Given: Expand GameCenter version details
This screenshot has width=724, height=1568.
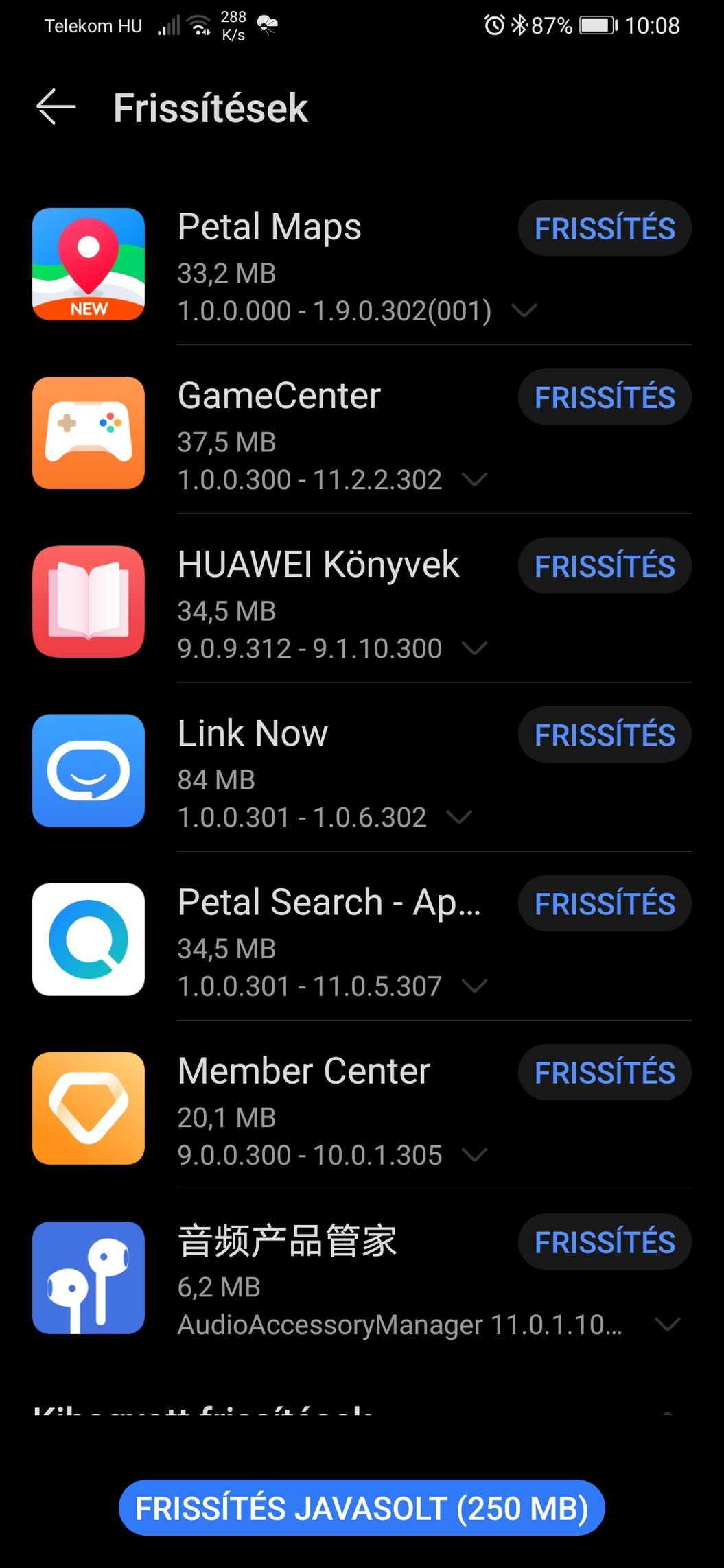Looking at the screenshot, I should click(x=475, y=479).
